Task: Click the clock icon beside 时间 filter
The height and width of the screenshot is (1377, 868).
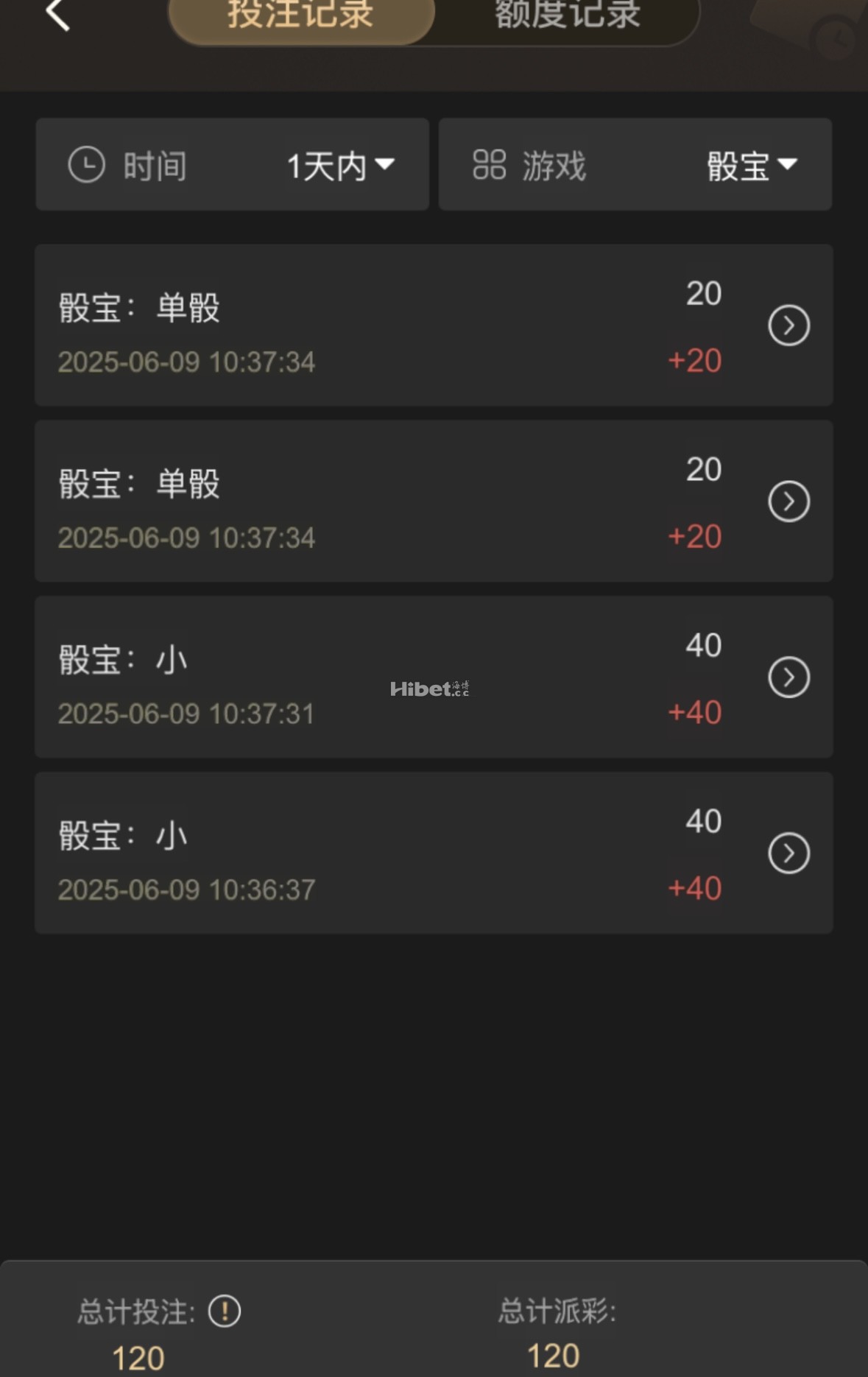Action: coord(87,165)
